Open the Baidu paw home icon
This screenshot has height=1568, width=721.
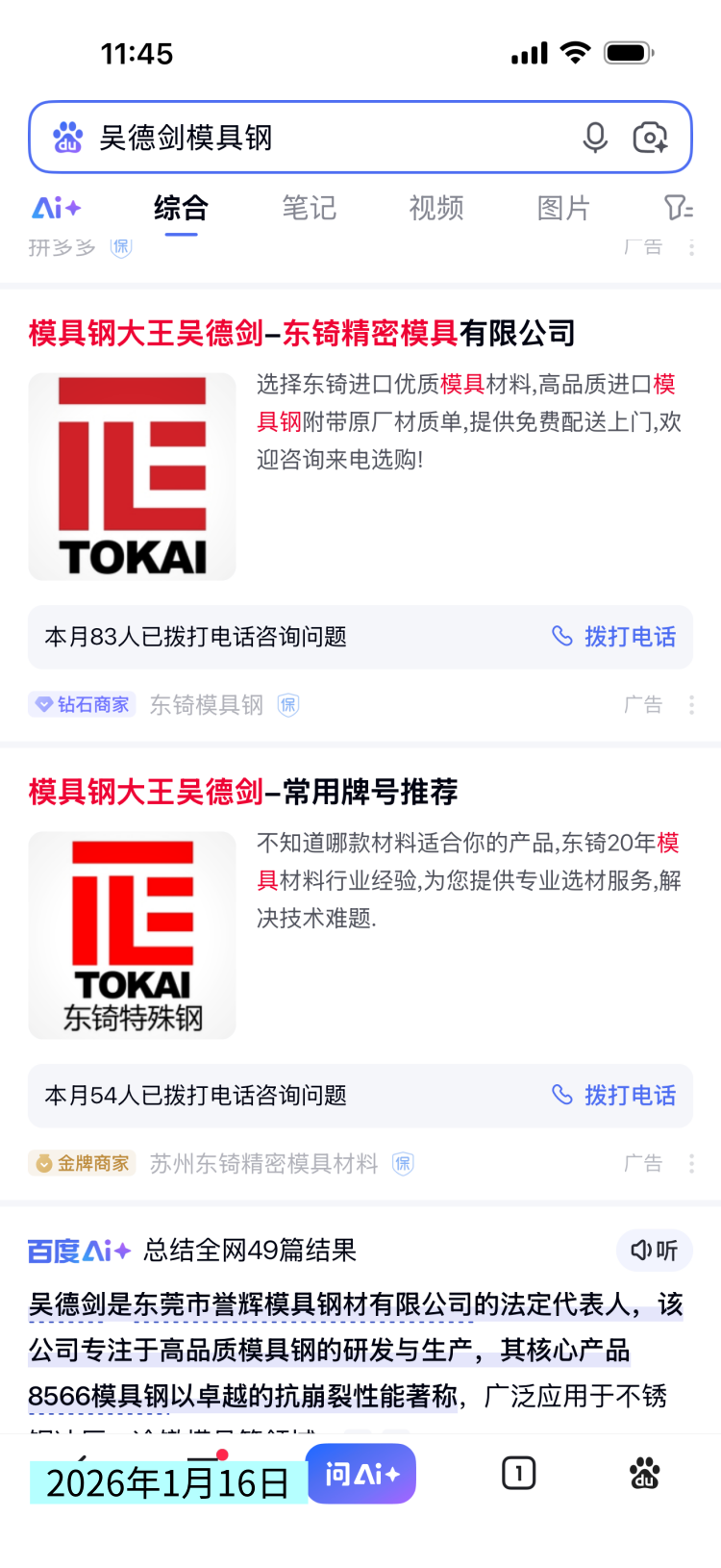click(645, 1473)
